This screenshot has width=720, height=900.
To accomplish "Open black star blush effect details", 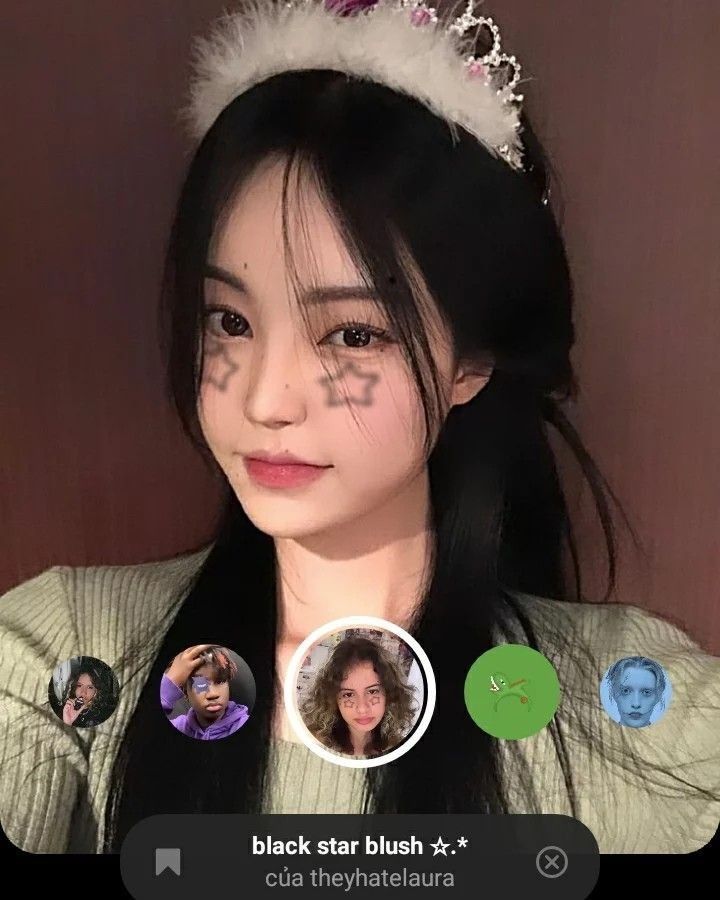I will pos(360,861).
